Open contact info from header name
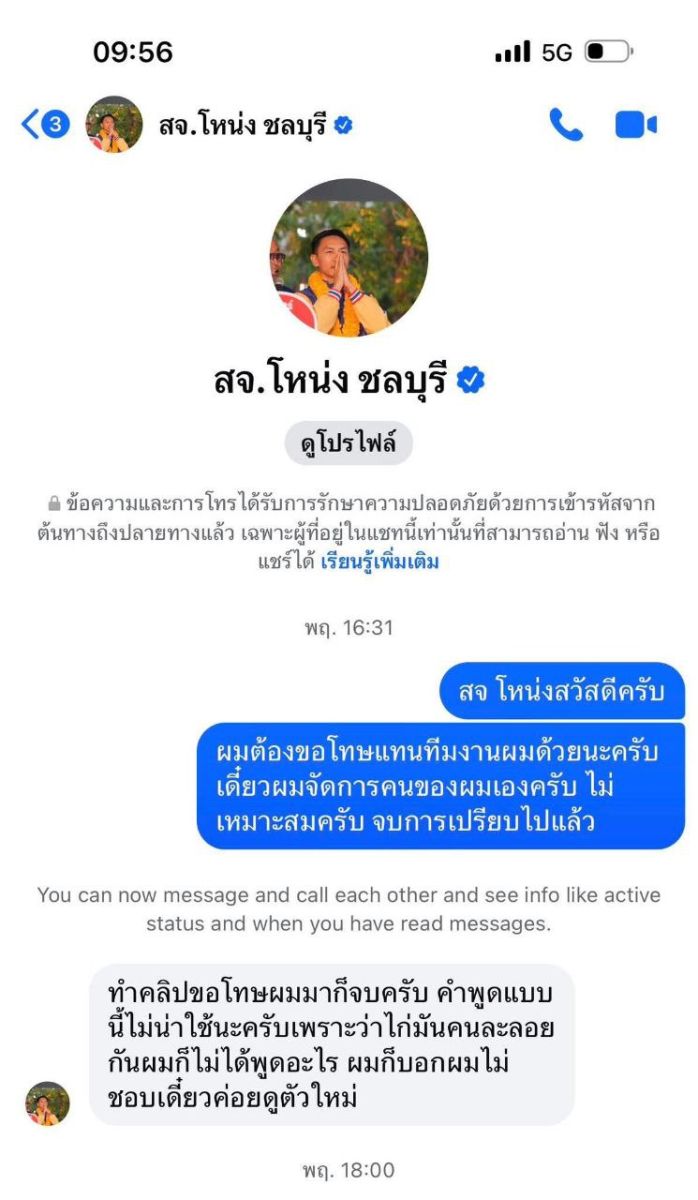698x1200 pixels. click(x=243, y=127)
